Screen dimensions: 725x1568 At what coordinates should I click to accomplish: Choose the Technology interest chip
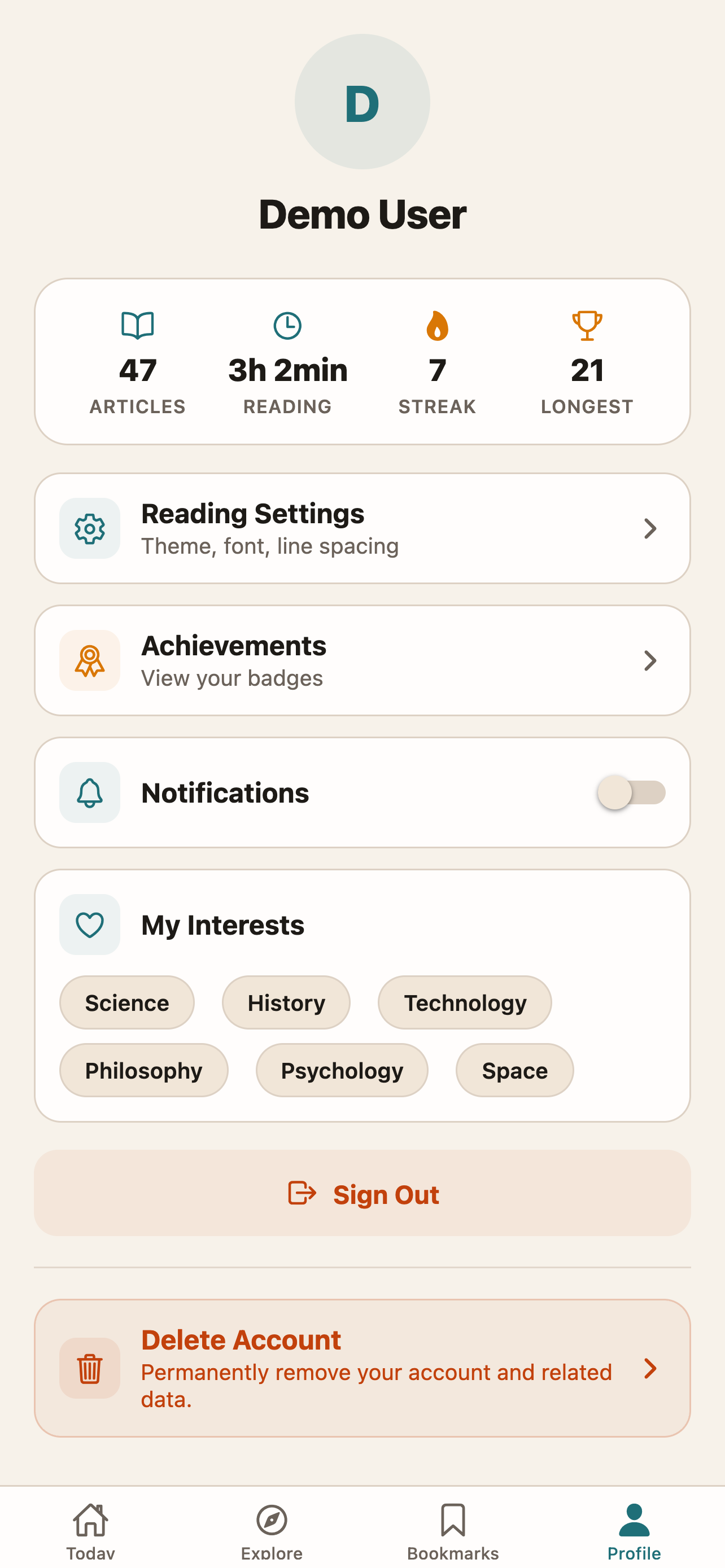click(x=465, y=1002)
